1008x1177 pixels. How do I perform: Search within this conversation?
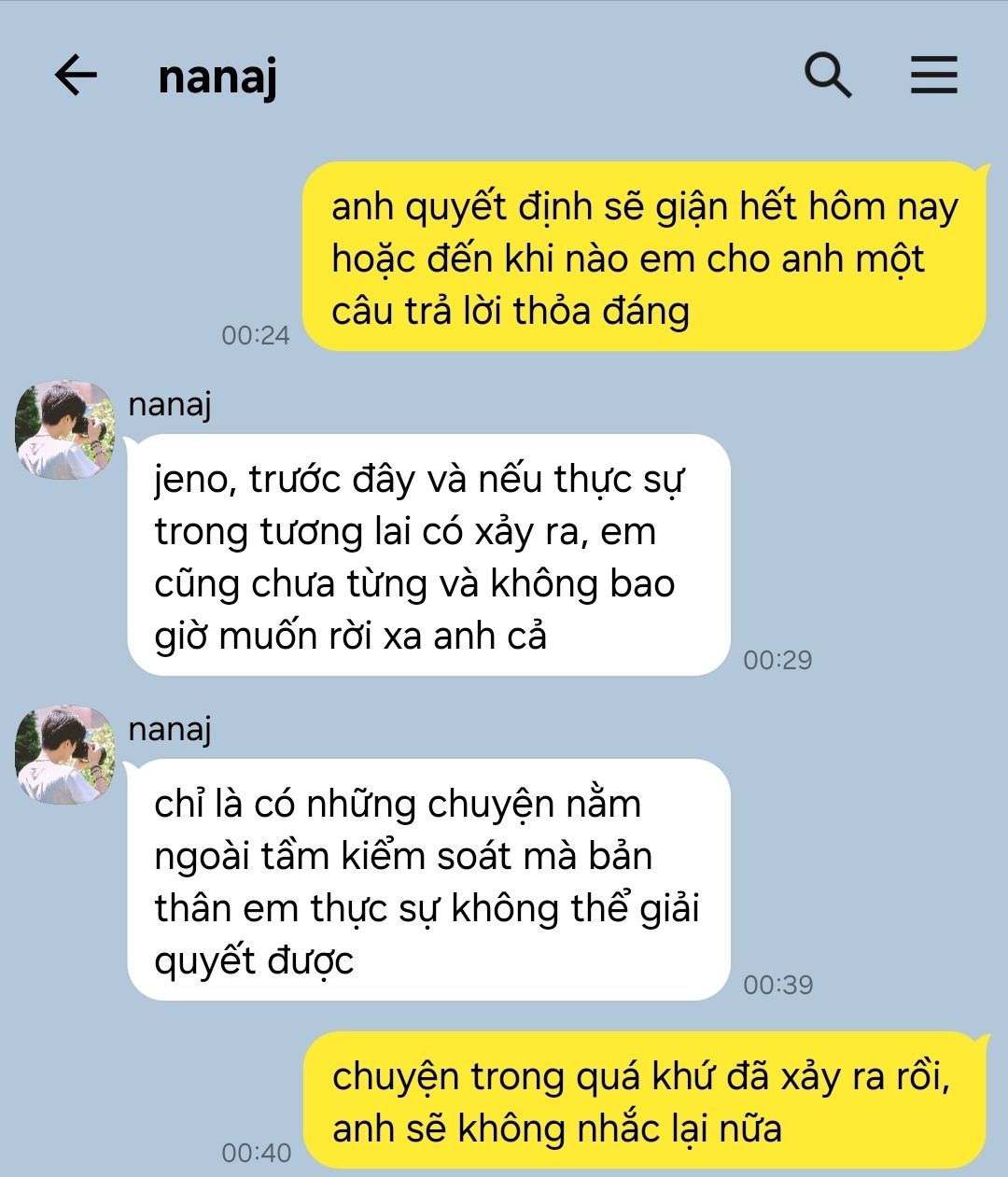coord(828,75)
